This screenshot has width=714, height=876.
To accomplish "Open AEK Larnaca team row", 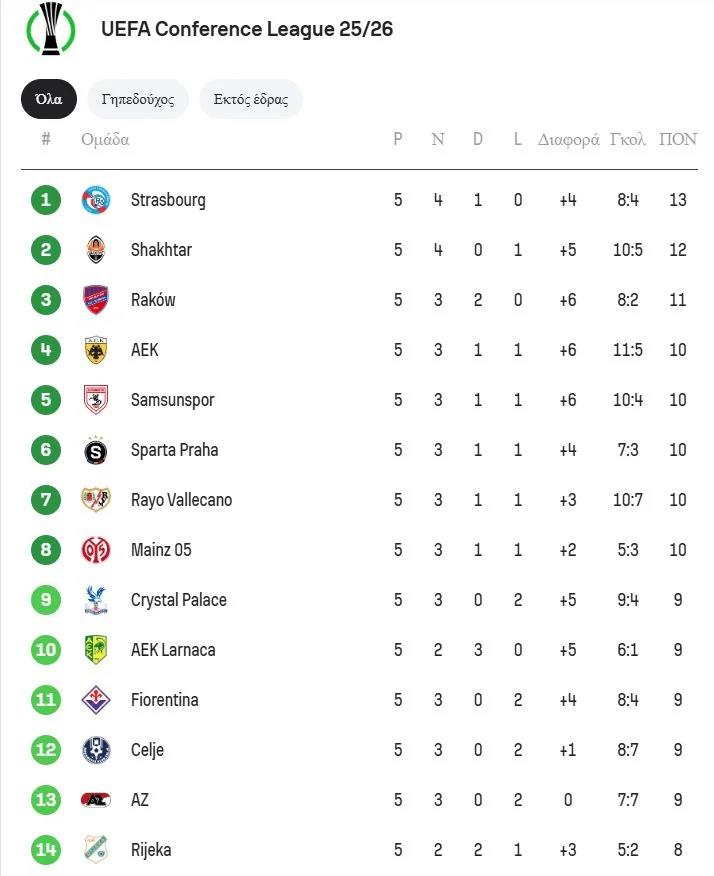I will (x=173, y=650).
